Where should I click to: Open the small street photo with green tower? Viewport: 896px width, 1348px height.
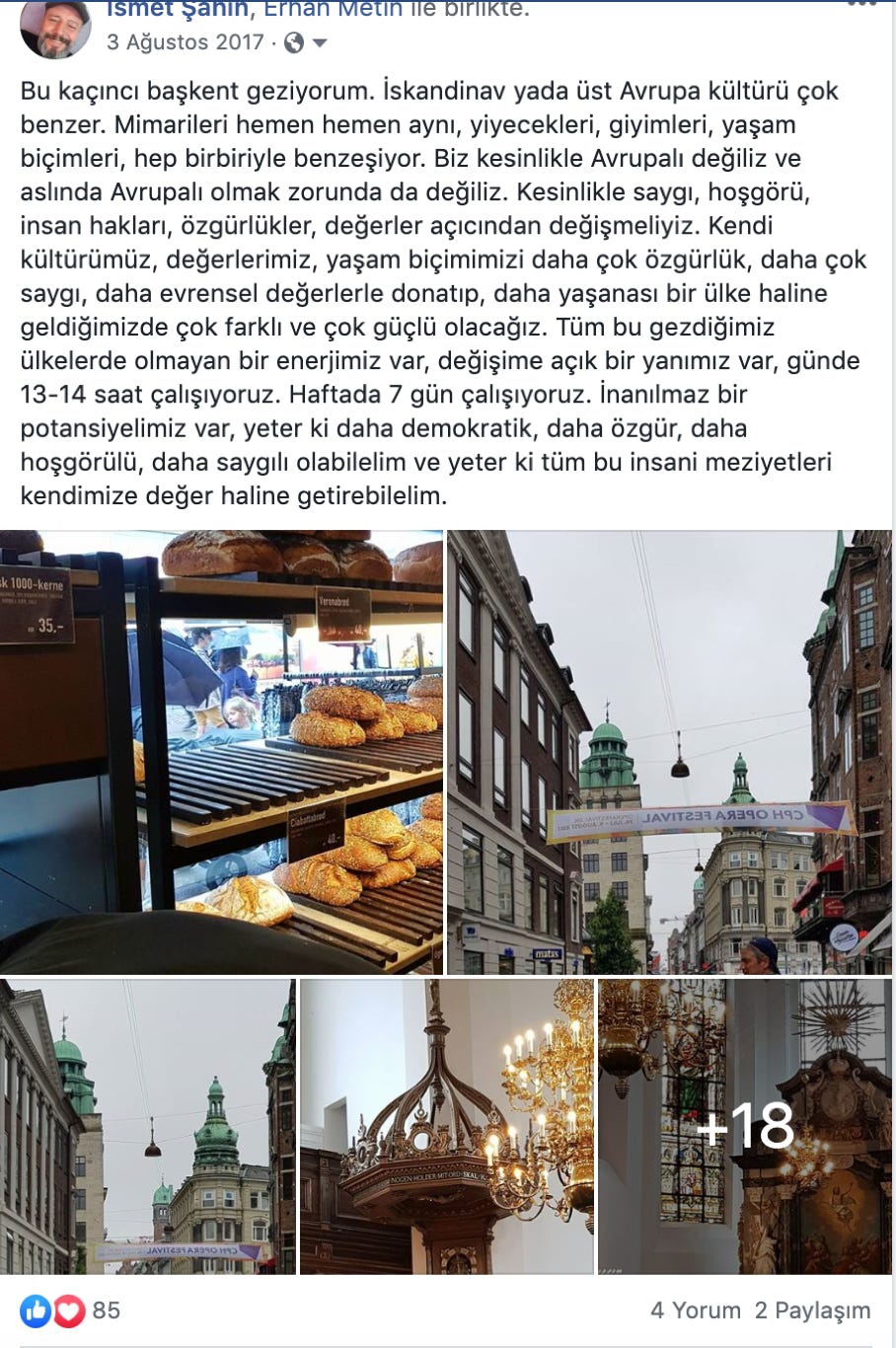point(147,1126)
